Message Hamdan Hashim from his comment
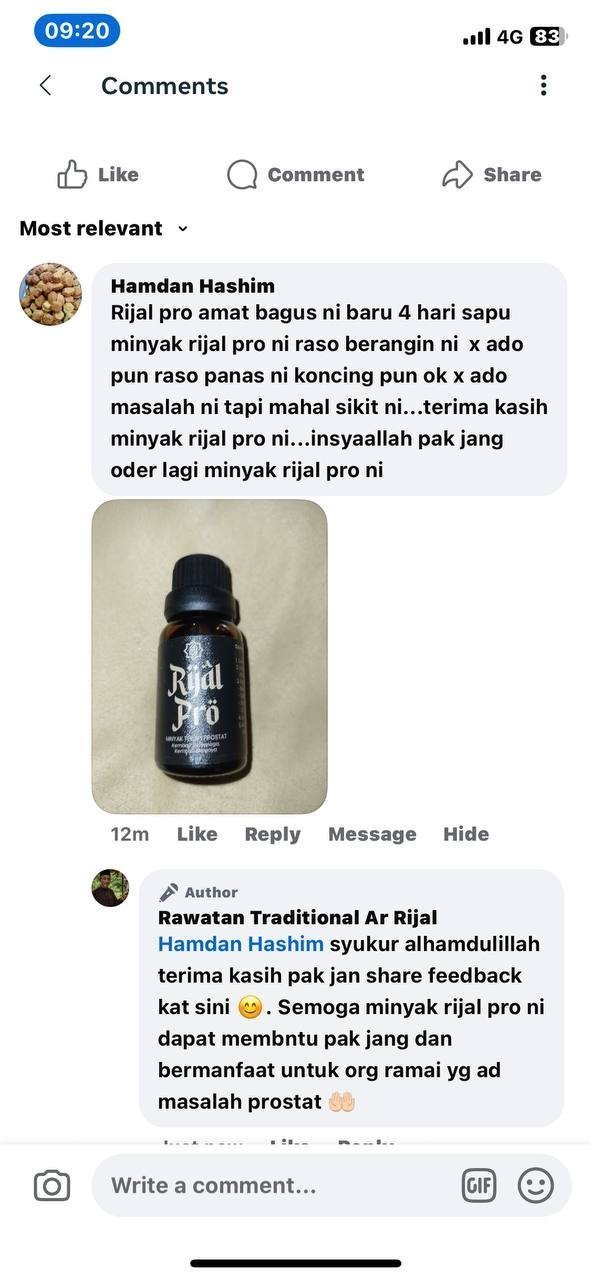 coord(372,834)
